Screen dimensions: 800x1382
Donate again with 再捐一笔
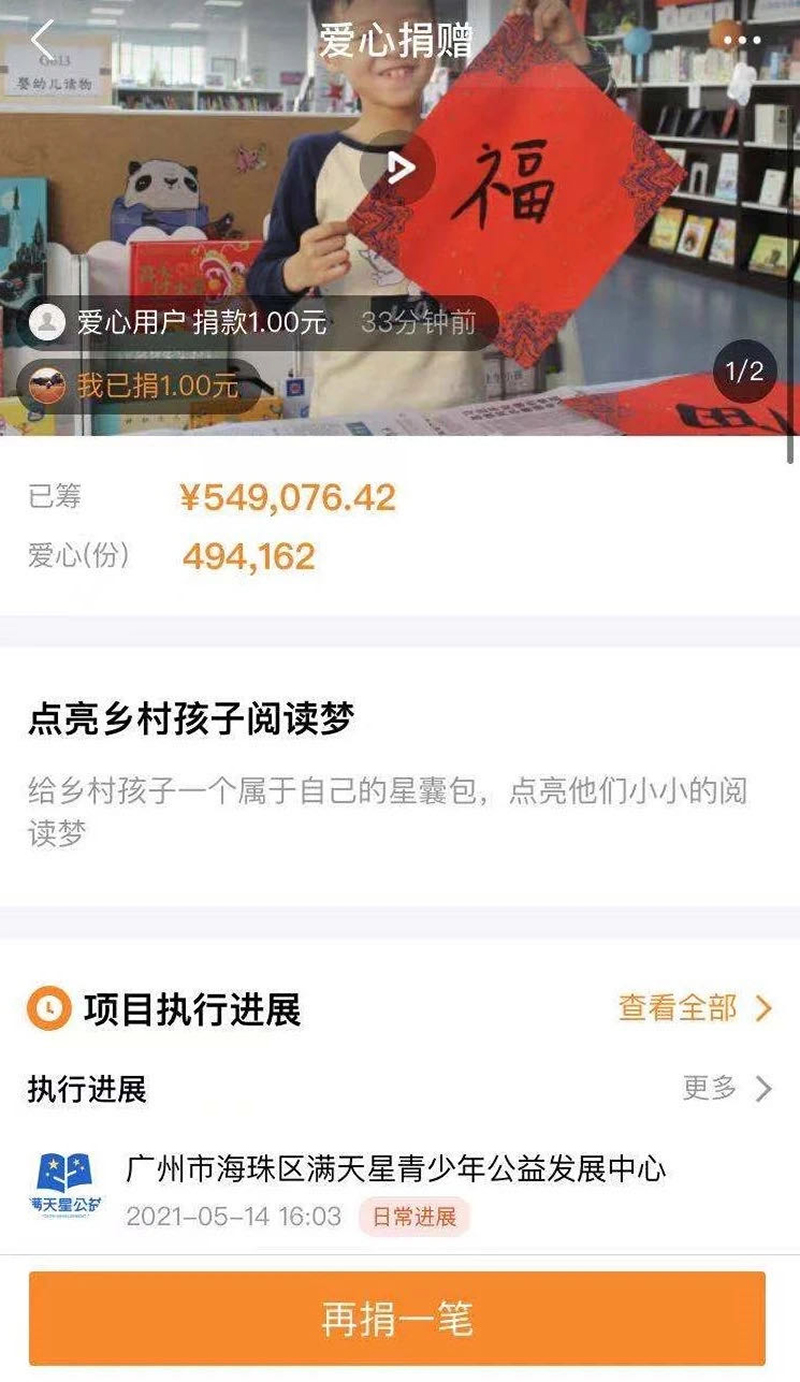[x=397, y=1318]
